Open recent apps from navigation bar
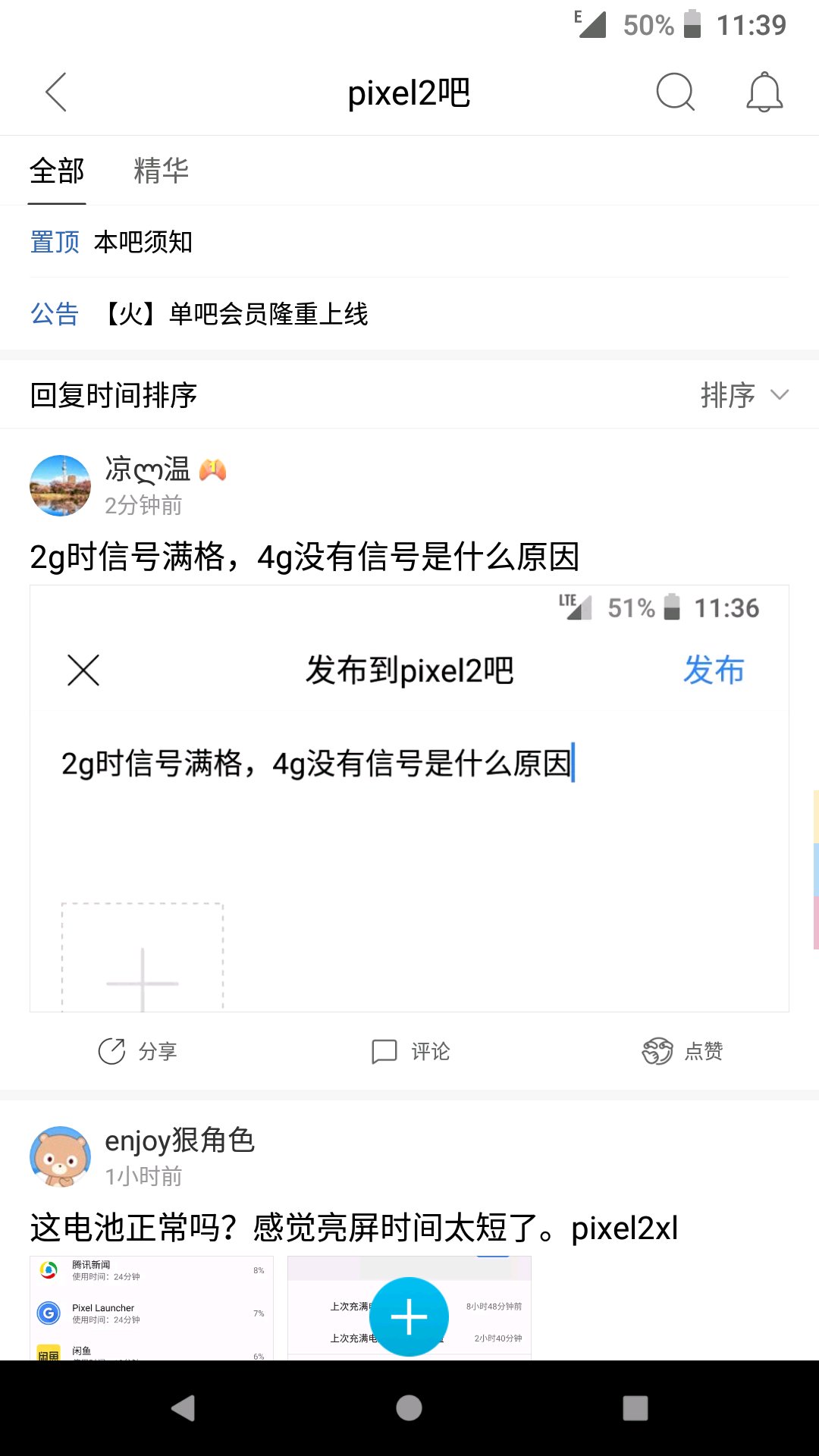 635,1407
